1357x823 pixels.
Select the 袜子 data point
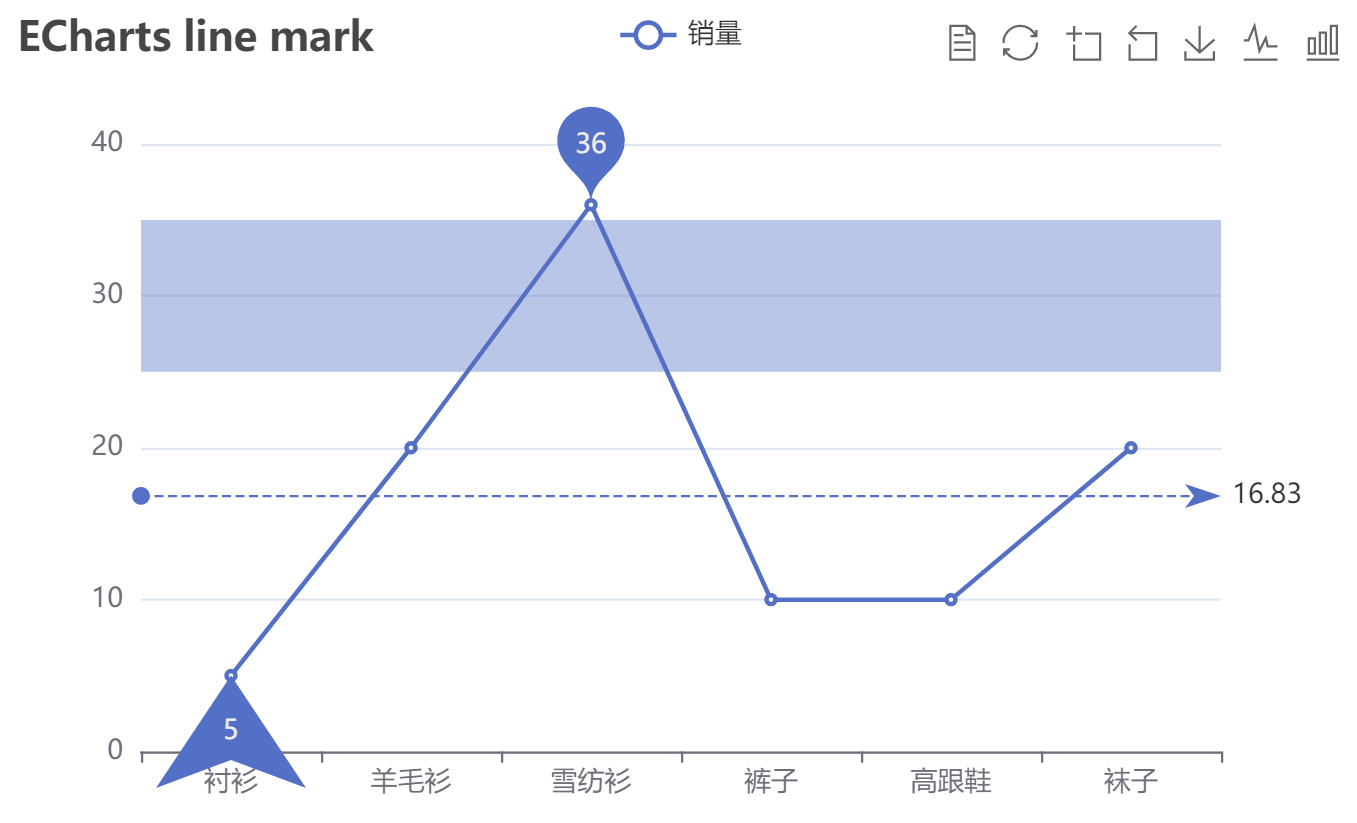(1131, 448)
